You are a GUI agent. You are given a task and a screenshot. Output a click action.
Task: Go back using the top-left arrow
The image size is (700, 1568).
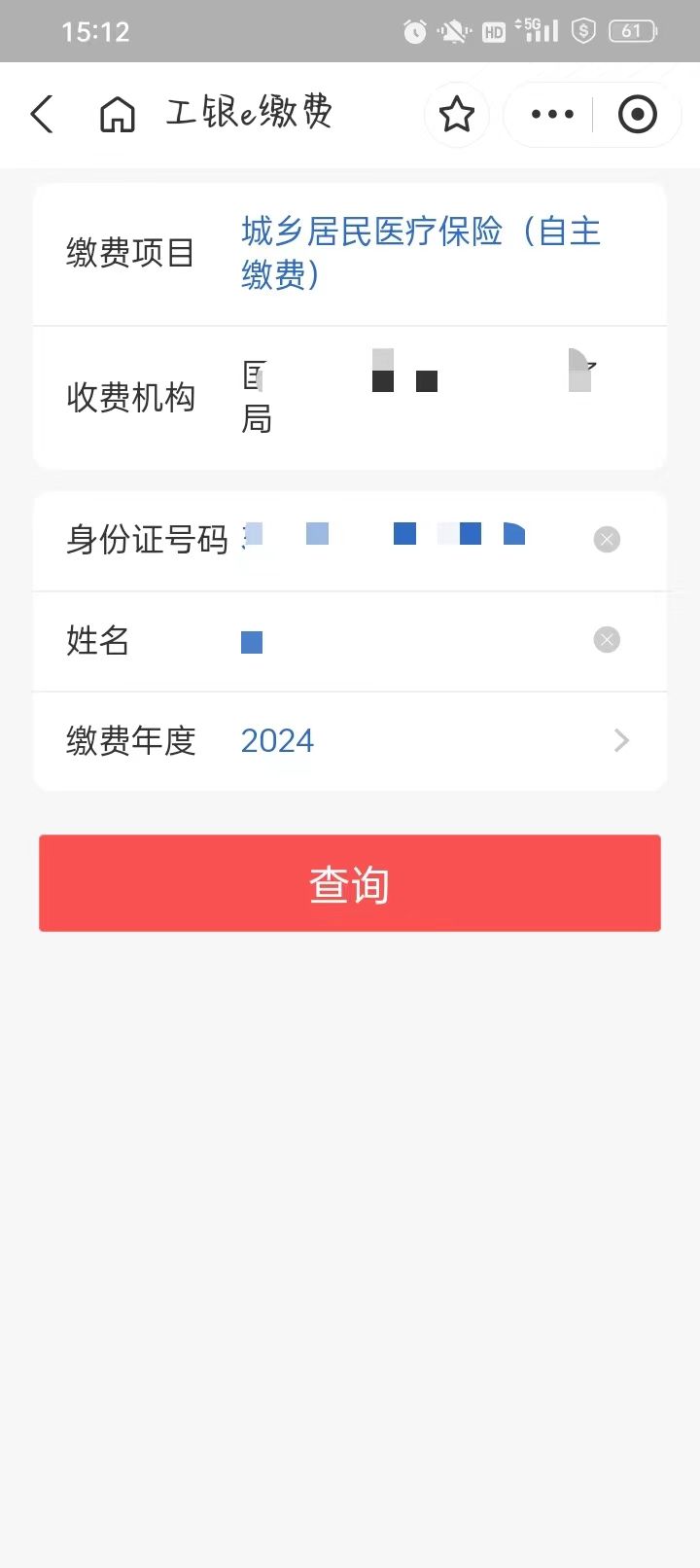pos(42,115)
